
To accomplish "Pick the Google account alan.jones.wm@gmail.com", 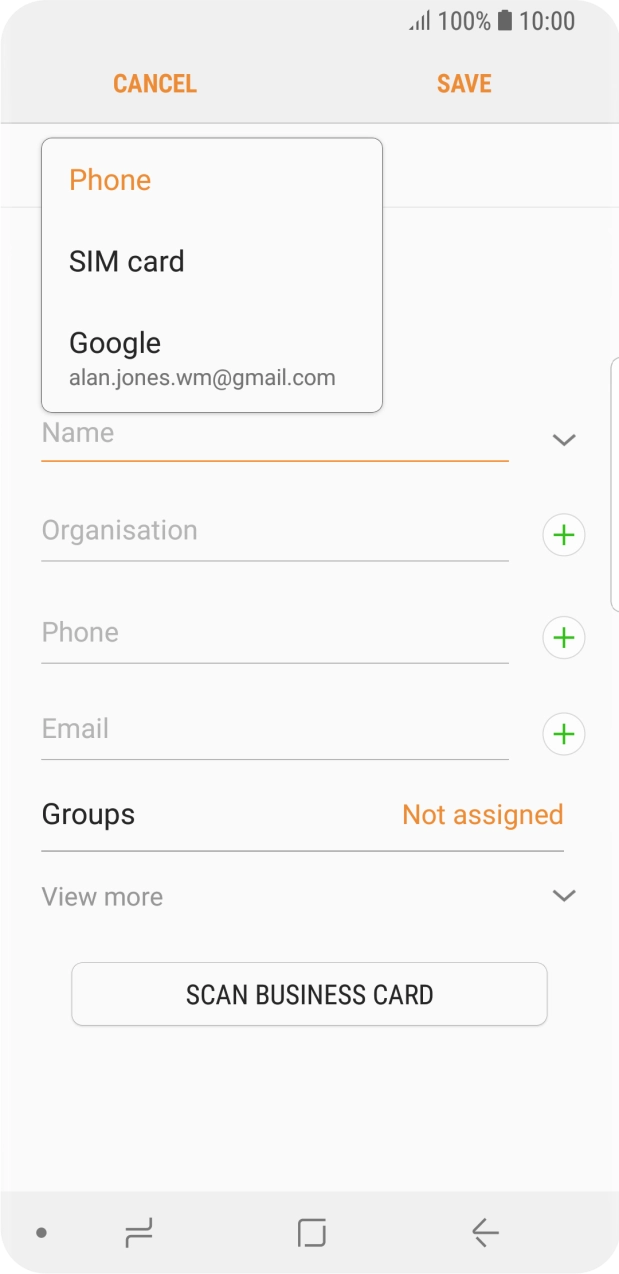I will pos(201,358).
